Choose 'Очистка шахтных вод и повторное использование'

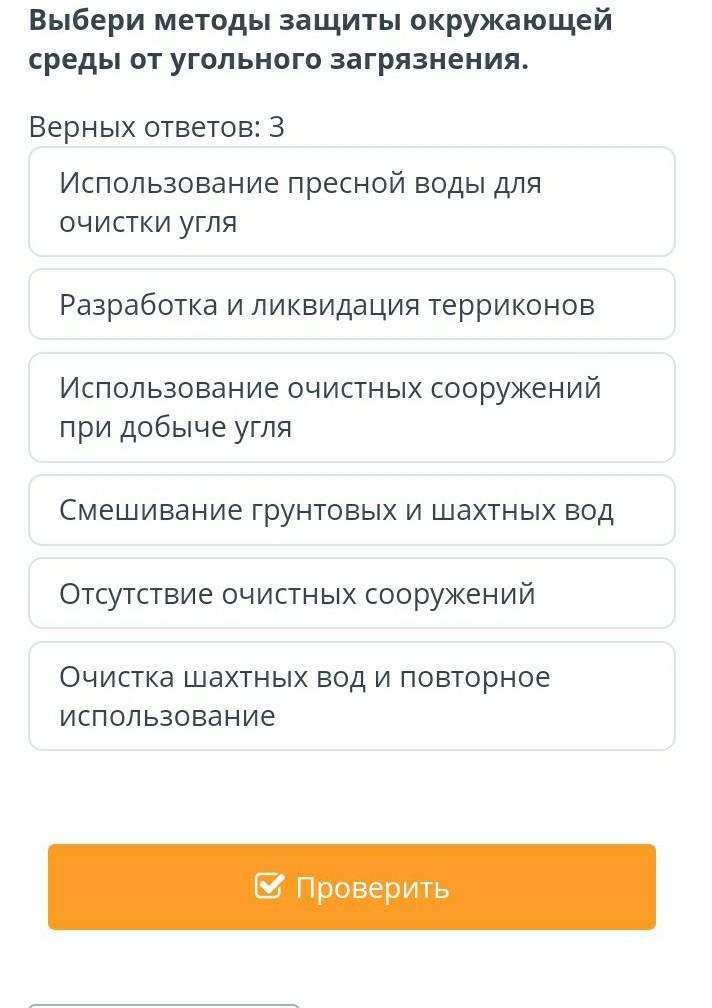pyautogui.click(x=352, y=696)
